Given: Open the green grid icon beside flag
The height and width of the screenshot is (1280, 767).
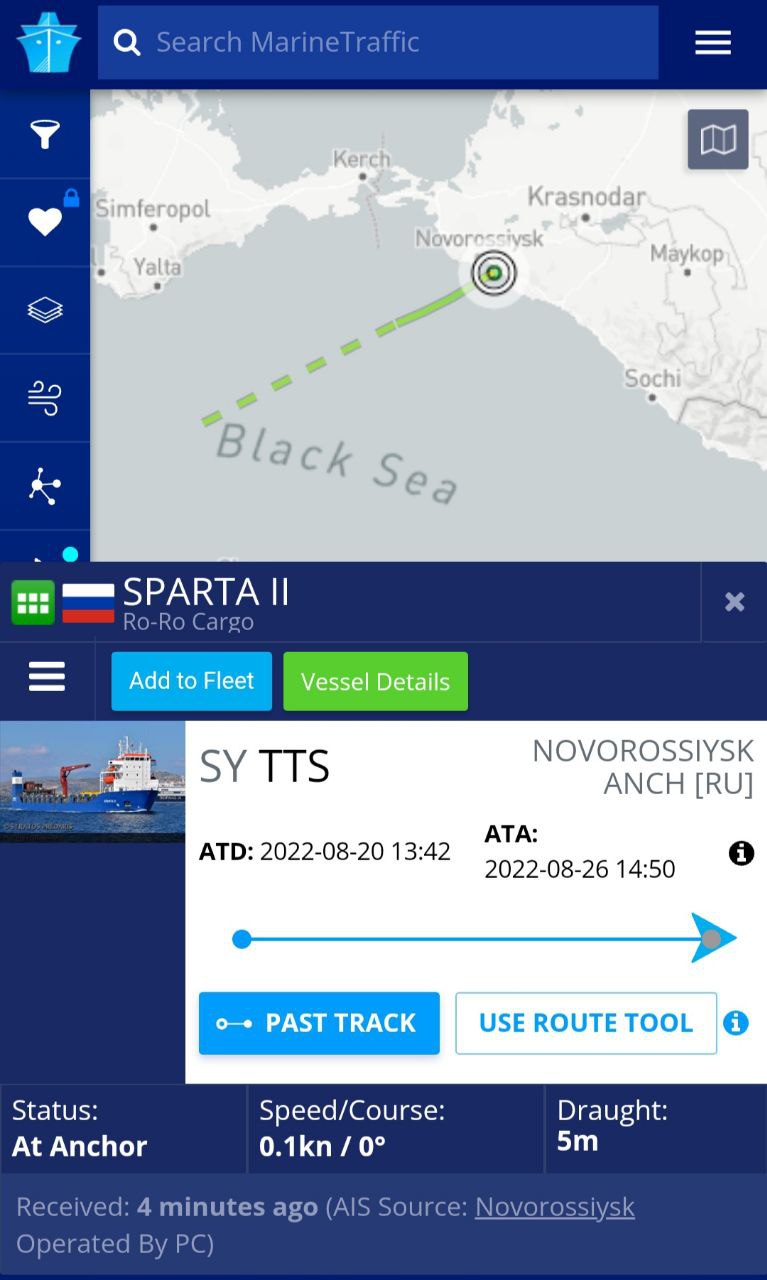Looking at the screenshot, I should [x=33, y=603].
